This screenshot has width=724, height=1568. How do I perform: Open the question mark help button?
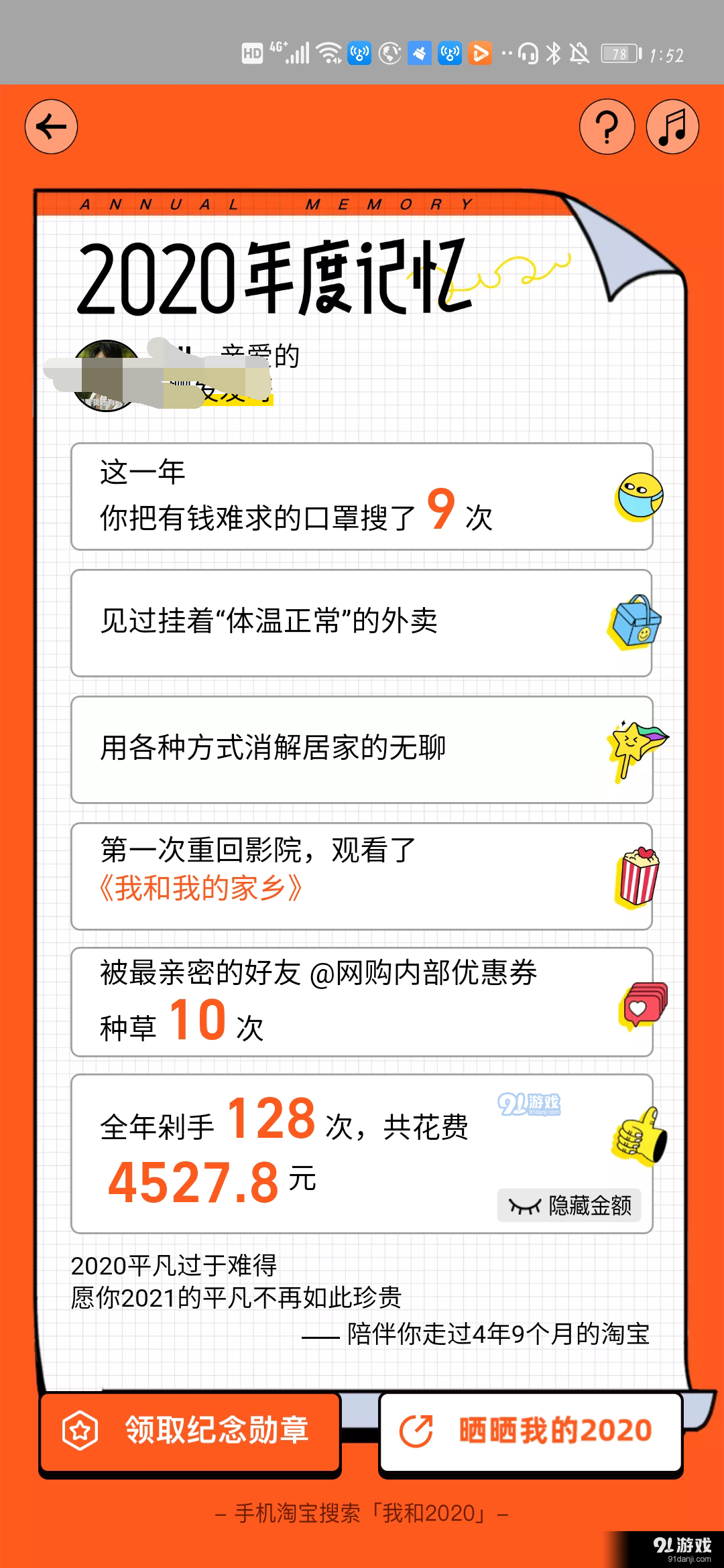coord(607,127)
